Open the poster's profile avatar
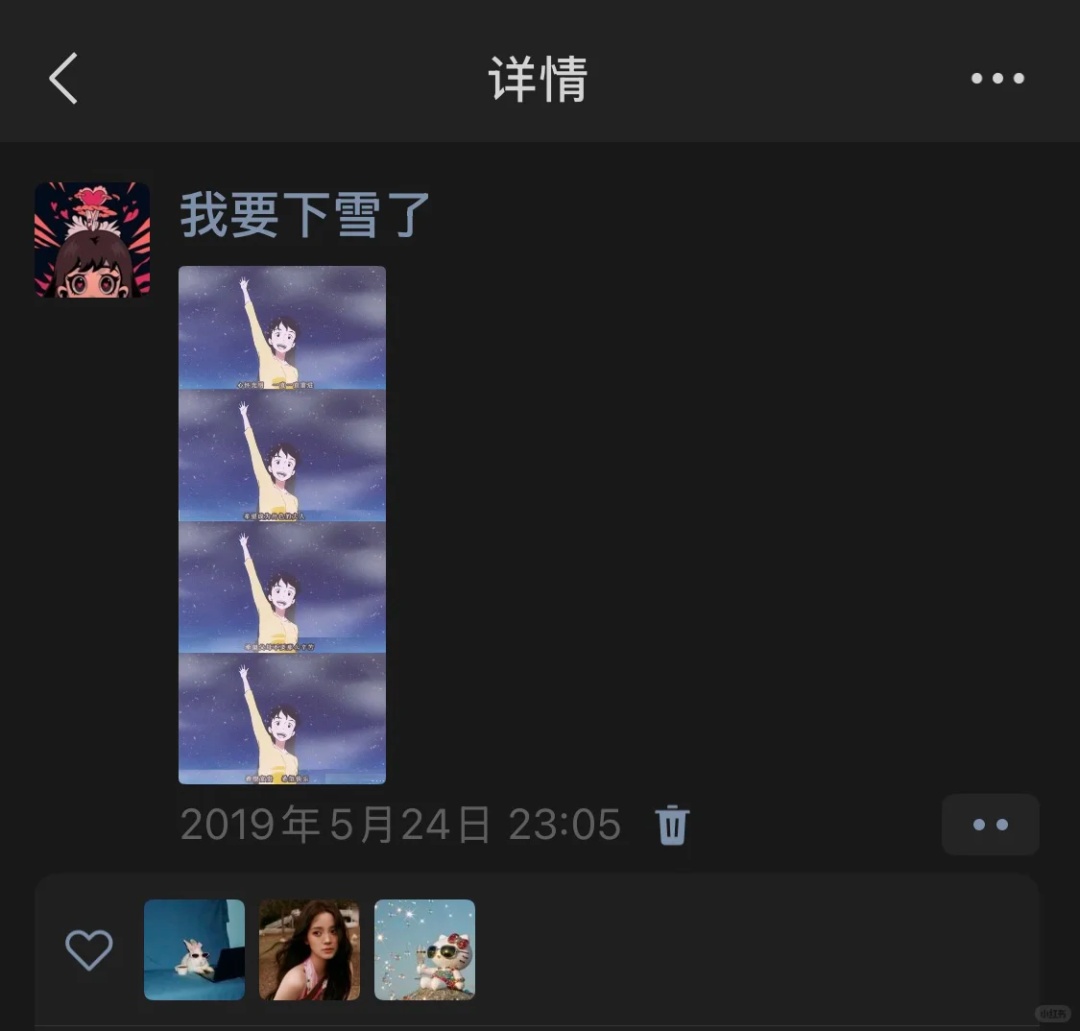 point(92,240)
